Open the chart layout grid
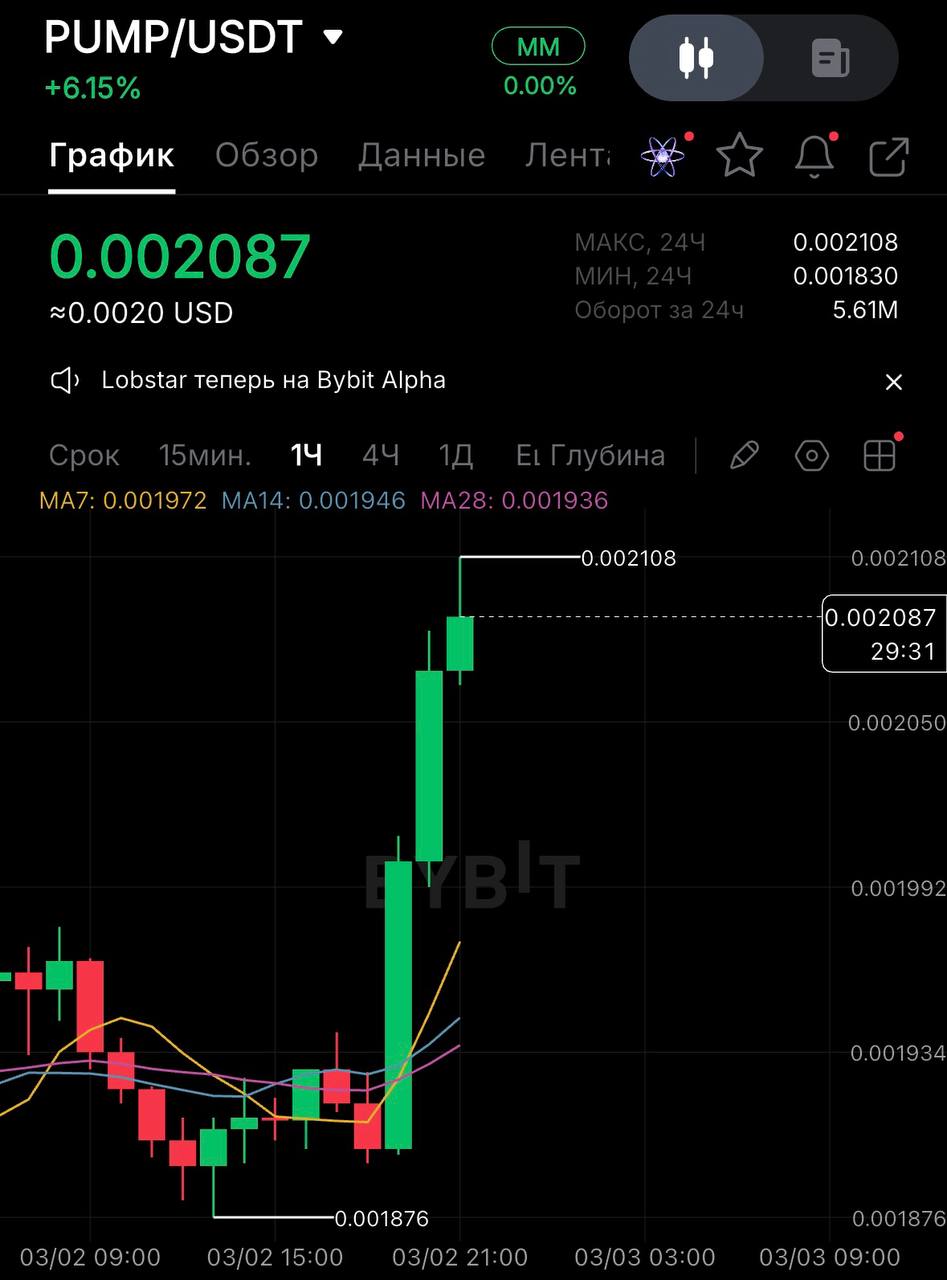The image size is (947, 1280). tap(879, 456)
